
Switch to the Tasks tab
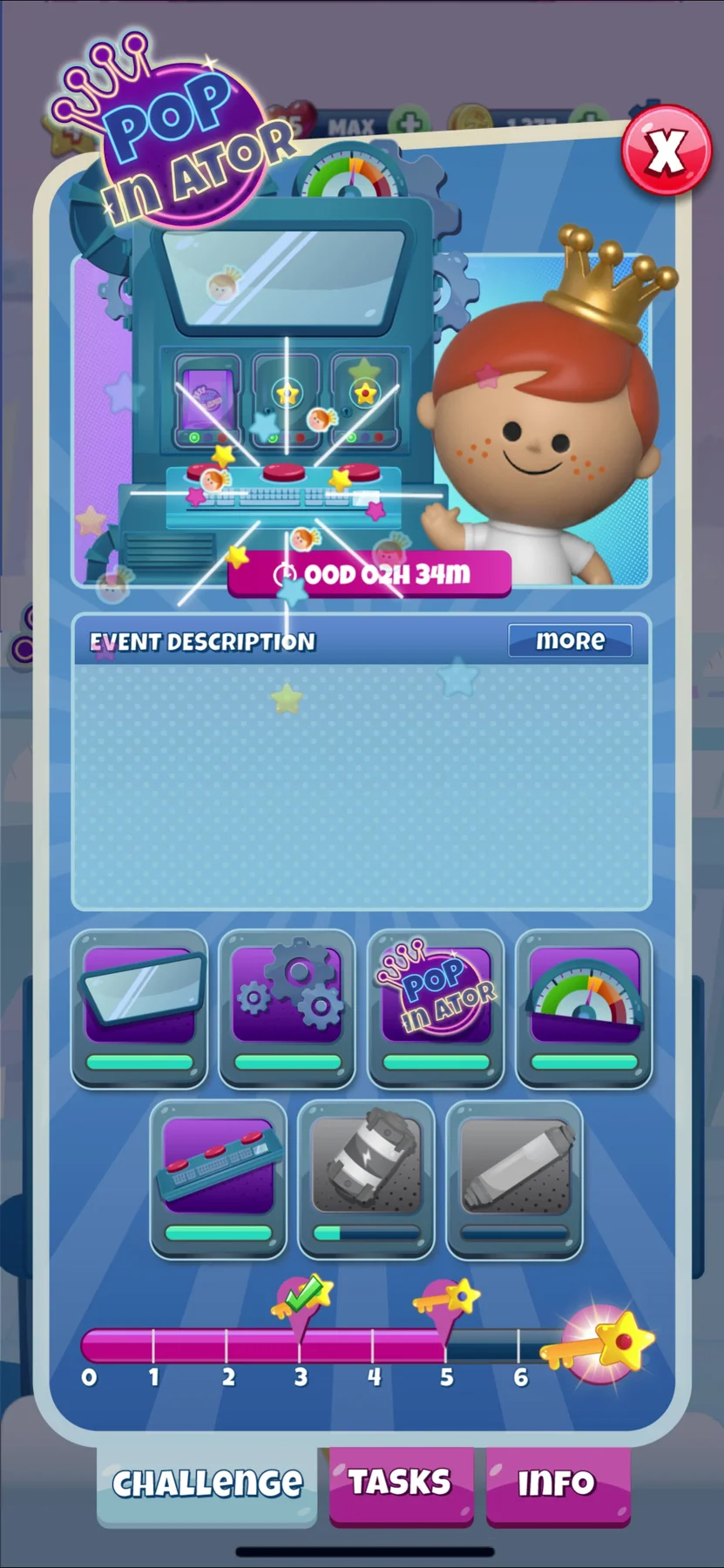coord(401,1484)
